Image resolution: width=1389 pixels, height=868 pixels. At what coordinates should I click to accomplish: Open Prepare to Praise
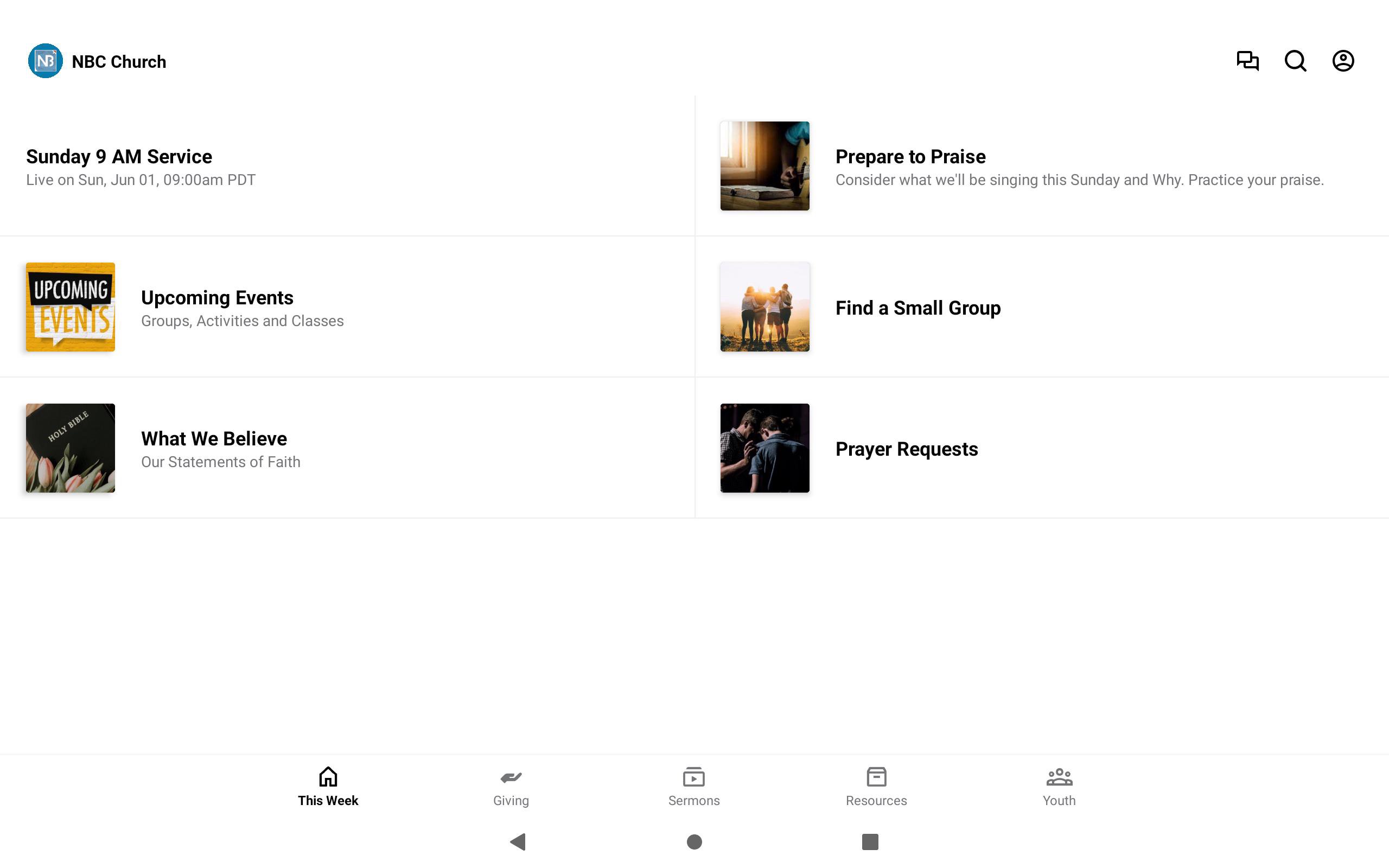coord(910,167)
